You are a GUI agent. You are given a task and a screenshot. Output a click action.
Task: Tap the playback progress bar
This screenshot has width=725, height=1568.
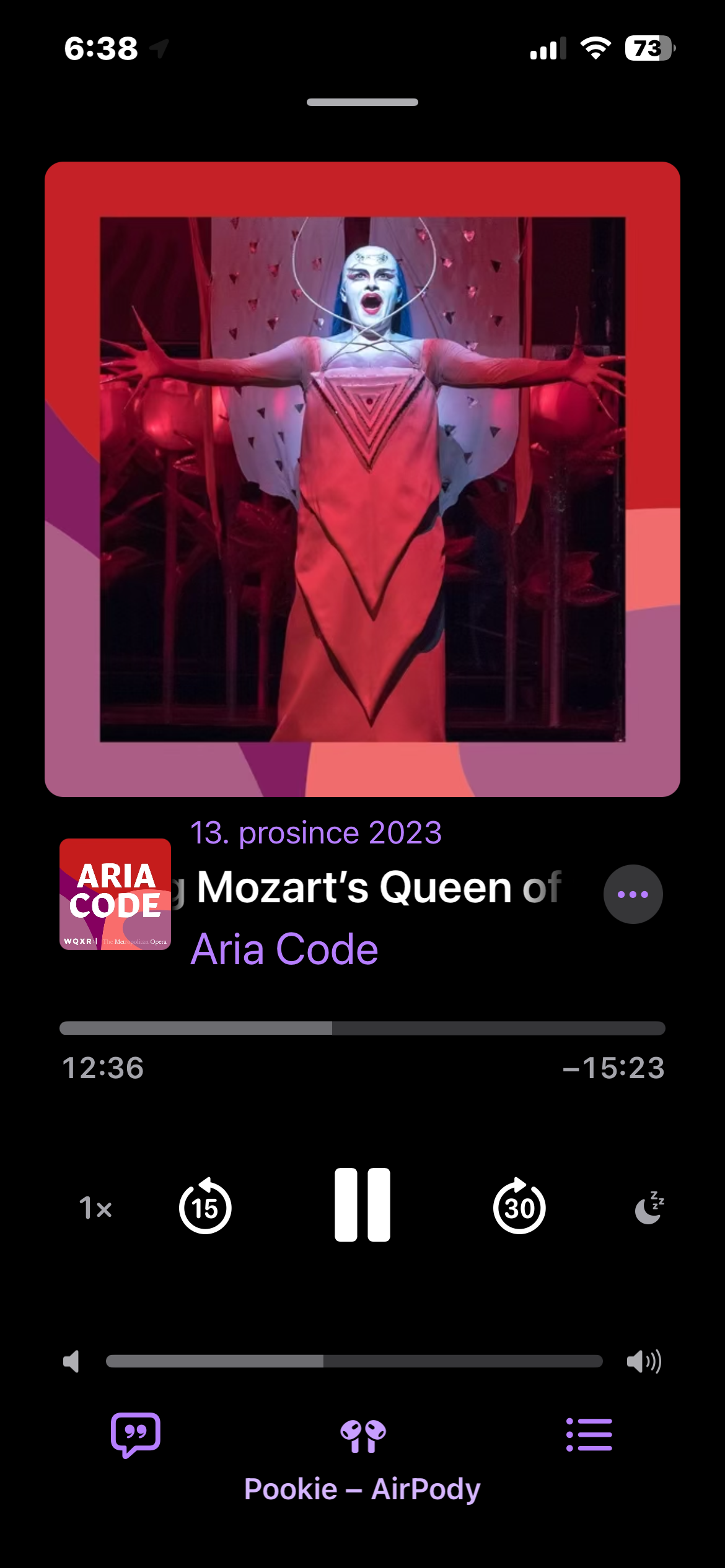pyautogui.click(x=362, y=1028)
